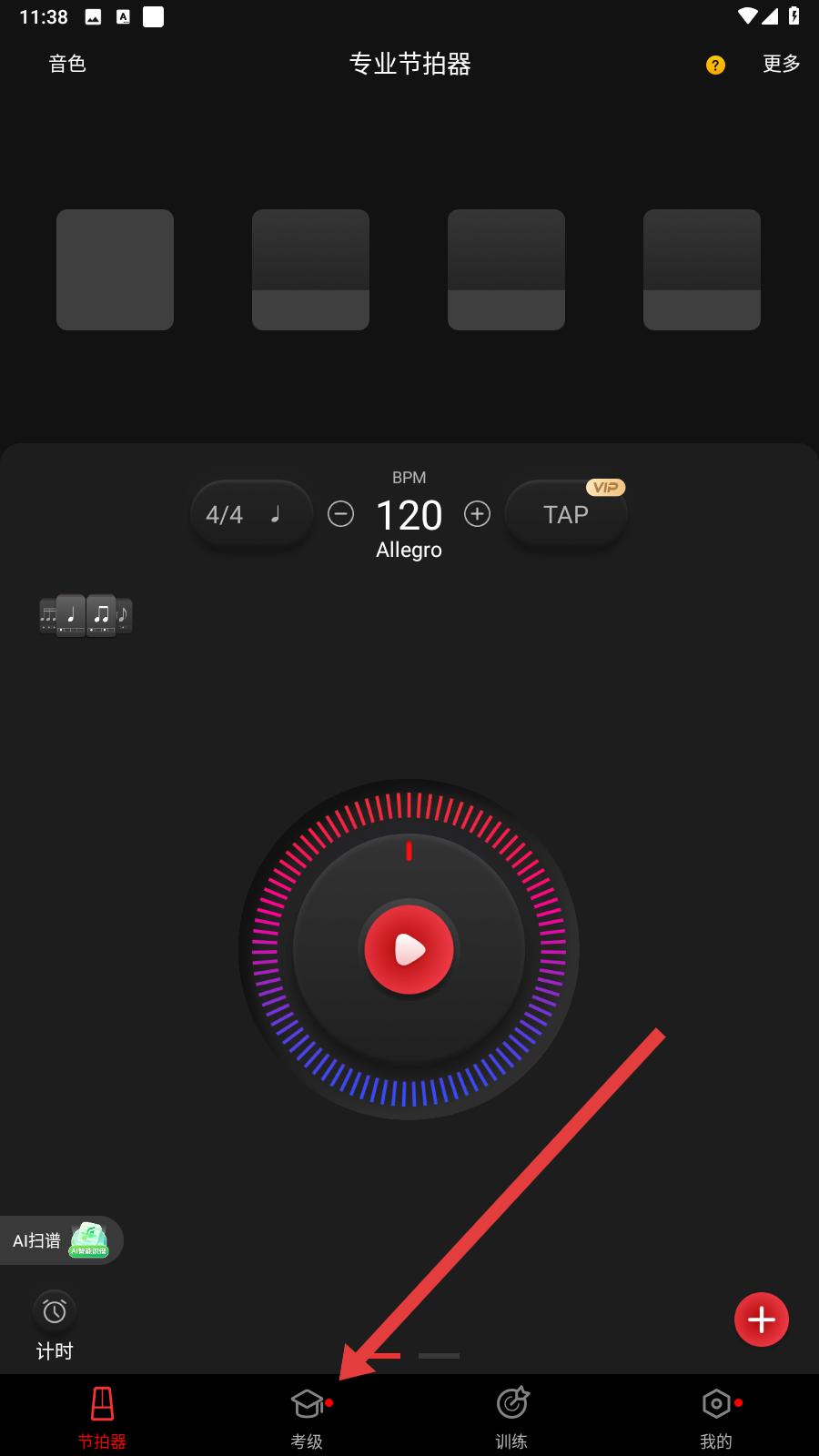Switch to the 考级 tab
Screen dimensions: 819x1456
point(307,1416)
